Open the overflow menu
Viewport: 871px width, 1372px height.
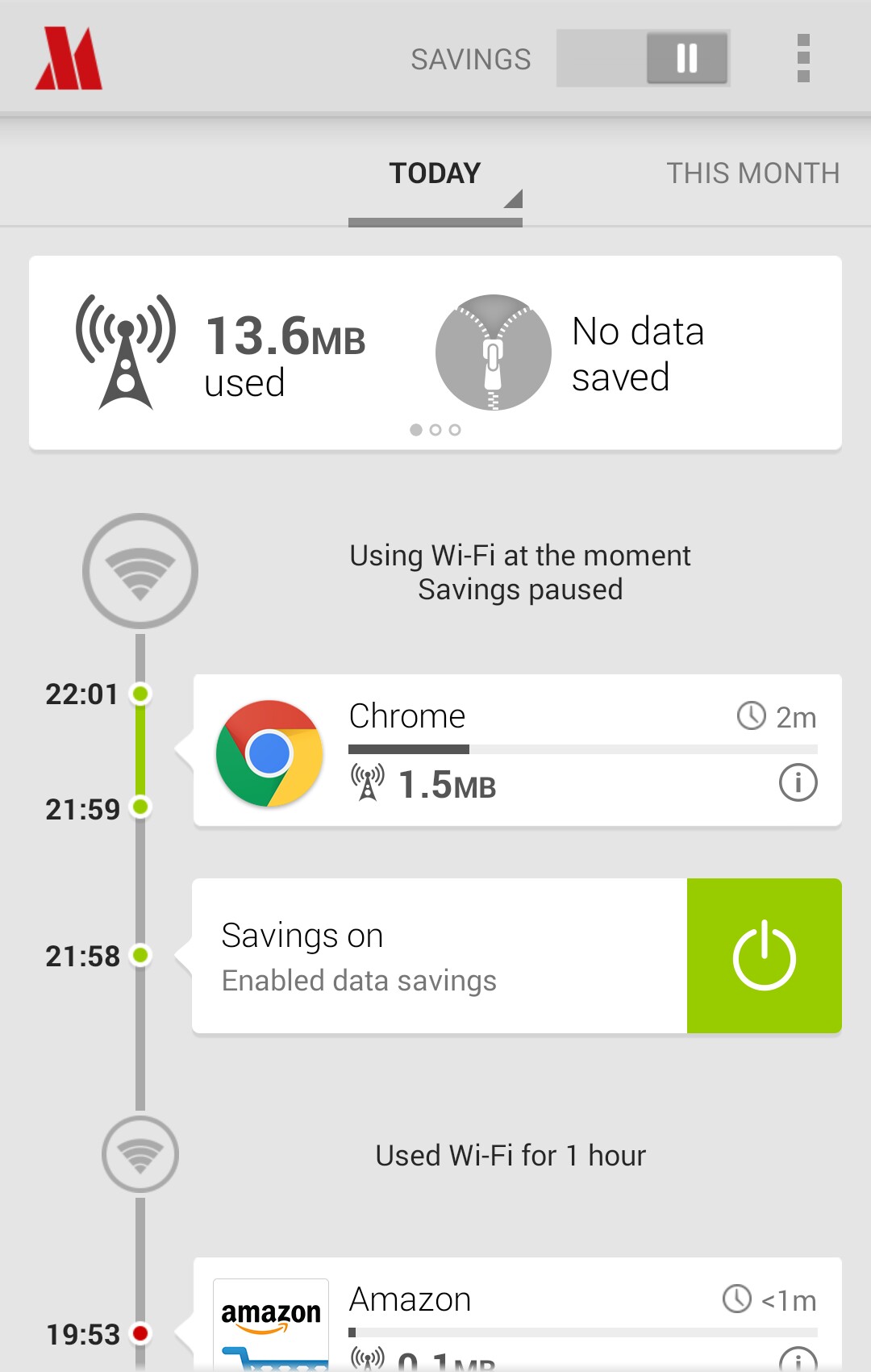(802, 58)
